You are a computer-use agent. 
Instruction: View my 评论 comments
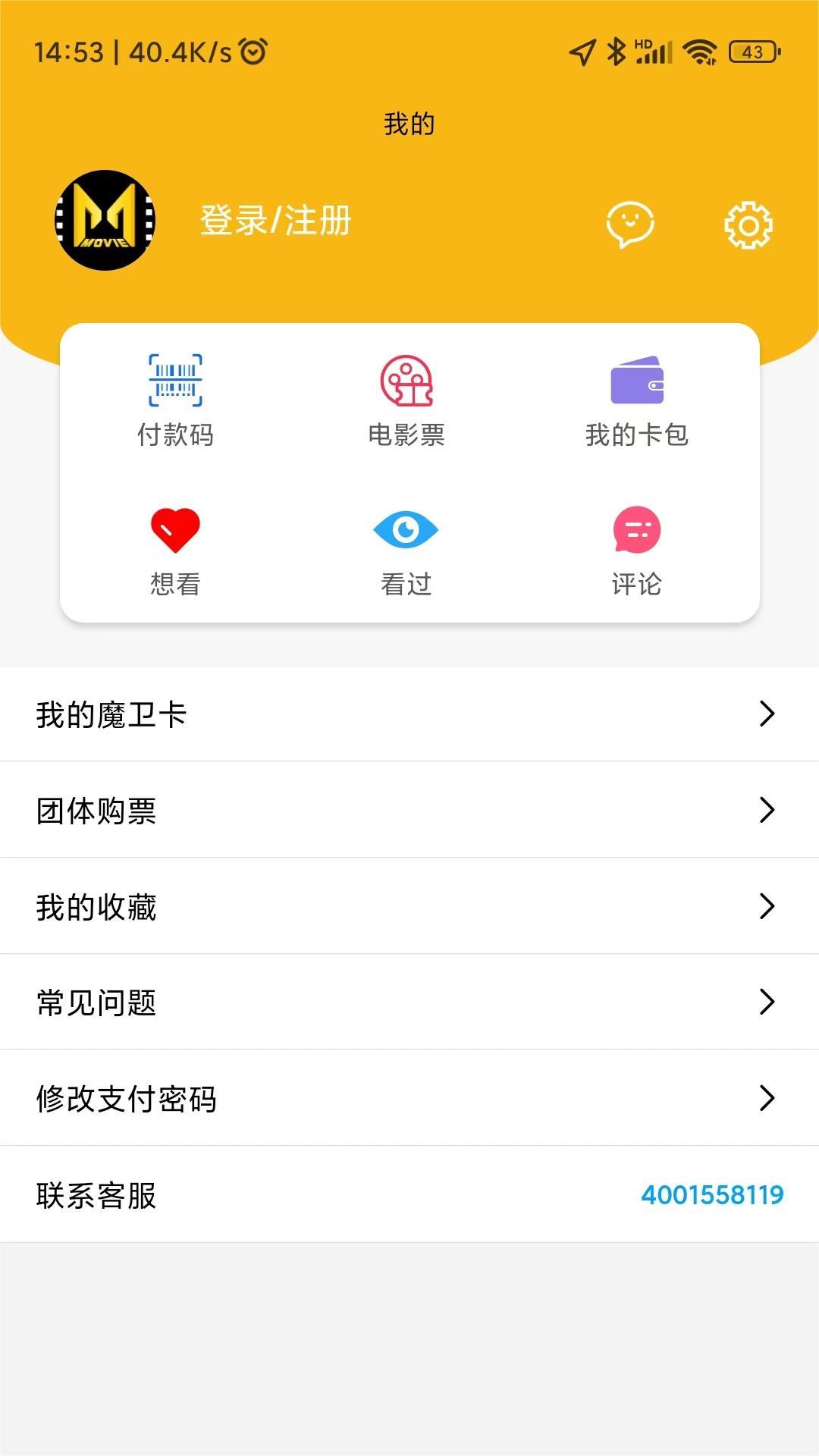(637, 546)
